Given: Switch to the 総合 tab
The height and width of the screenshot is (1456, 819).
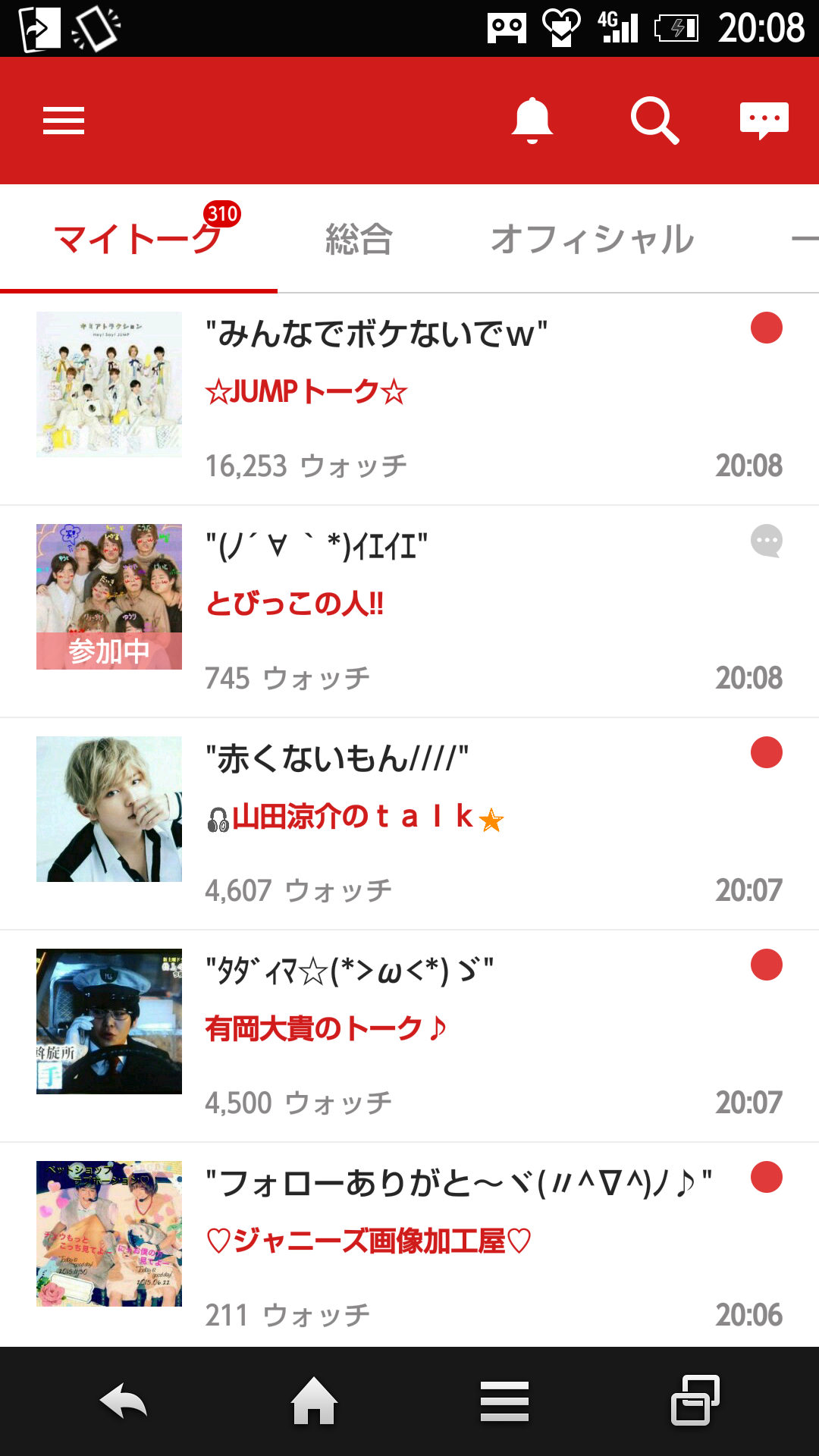Looking at the screenshot, I should point(359,239).
